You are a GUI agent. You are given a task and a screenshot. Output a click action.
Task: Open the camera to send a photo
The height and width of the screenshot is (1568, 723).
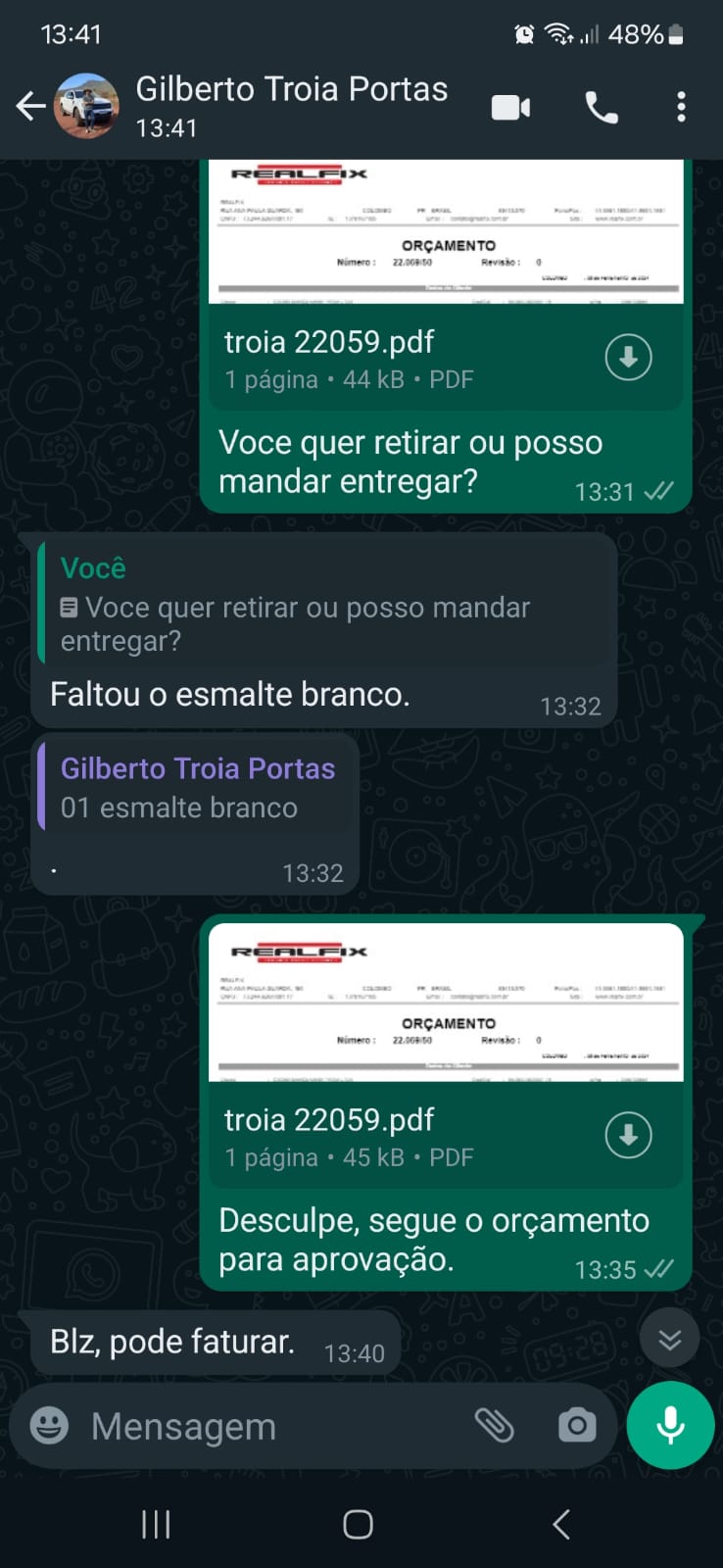click(577, 1426)
